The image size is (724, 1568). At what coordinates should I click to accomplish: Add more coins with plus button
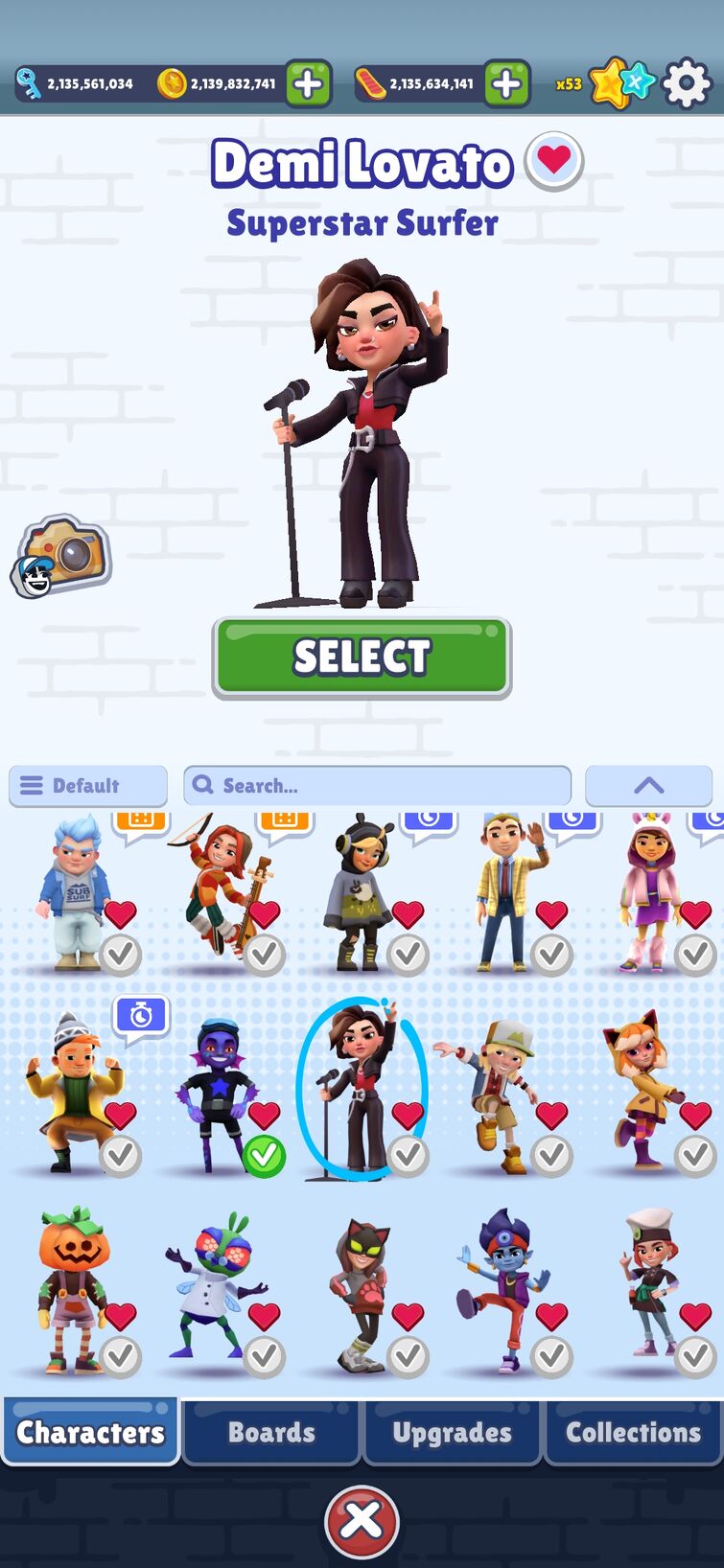click(x=308, y=84)
